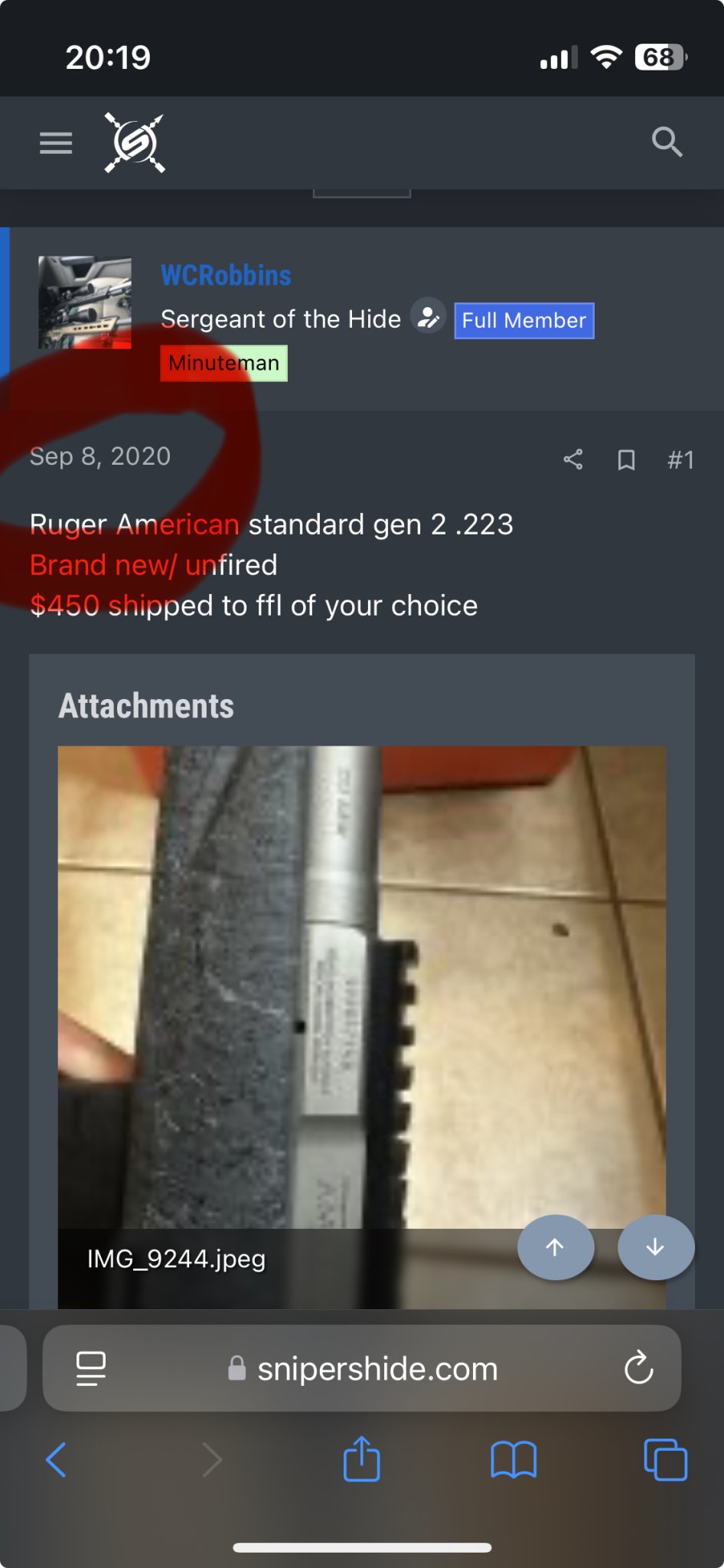The width and height of the screenshot is (724, 1568).
Task: Share this post
Action: click(x=573, y=459)
